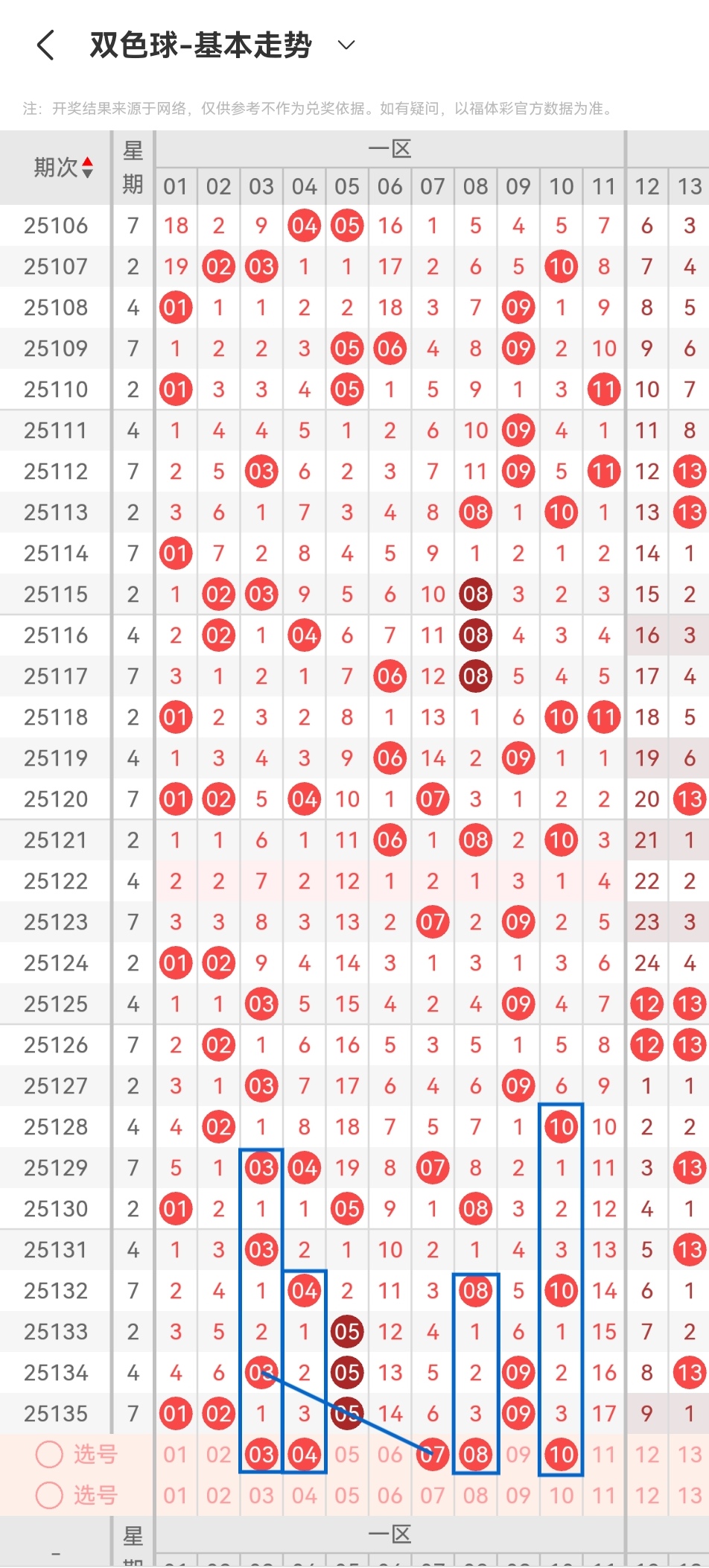
Task: Tap the 一区 zone header
Action: tap(390, 149)
